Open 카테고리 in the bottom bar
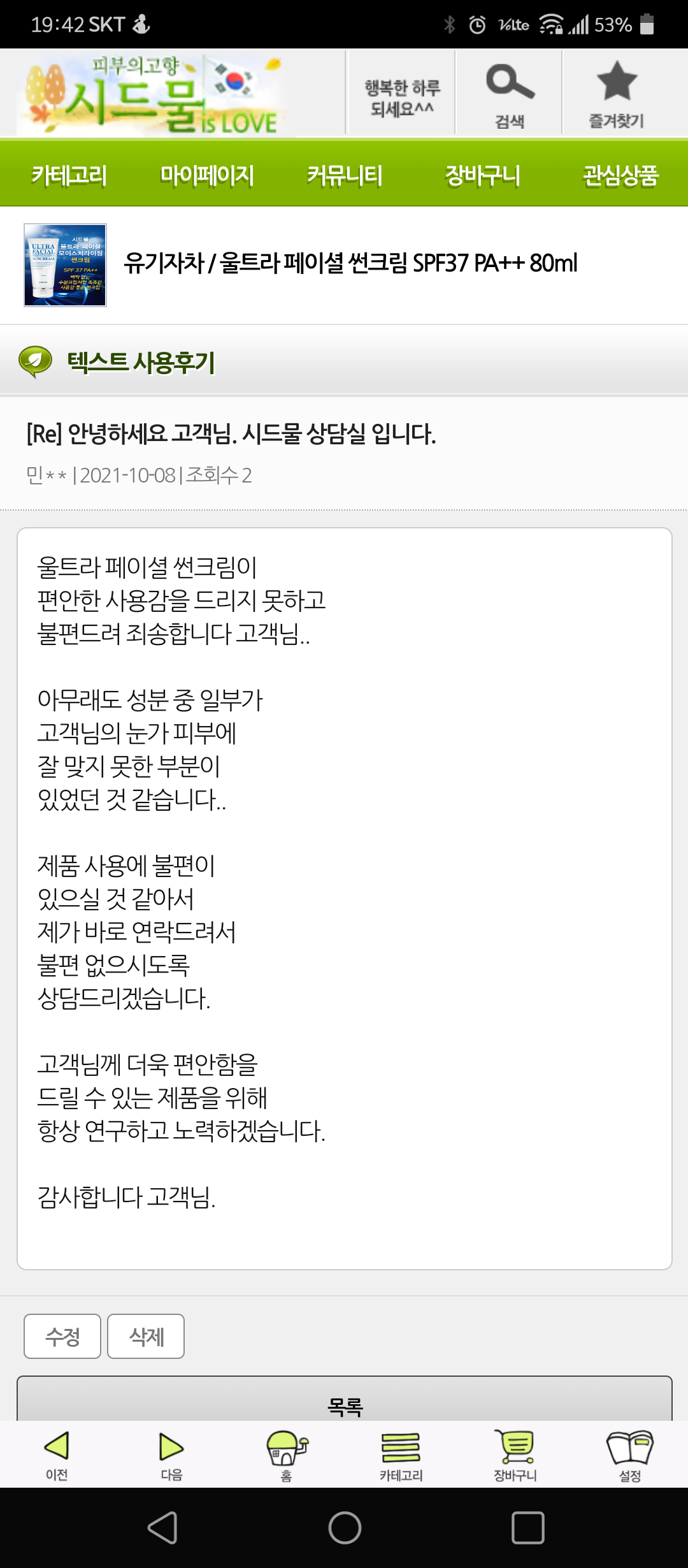Image resolution: width=688 pixels, height=1568 pixels. 401,1456
